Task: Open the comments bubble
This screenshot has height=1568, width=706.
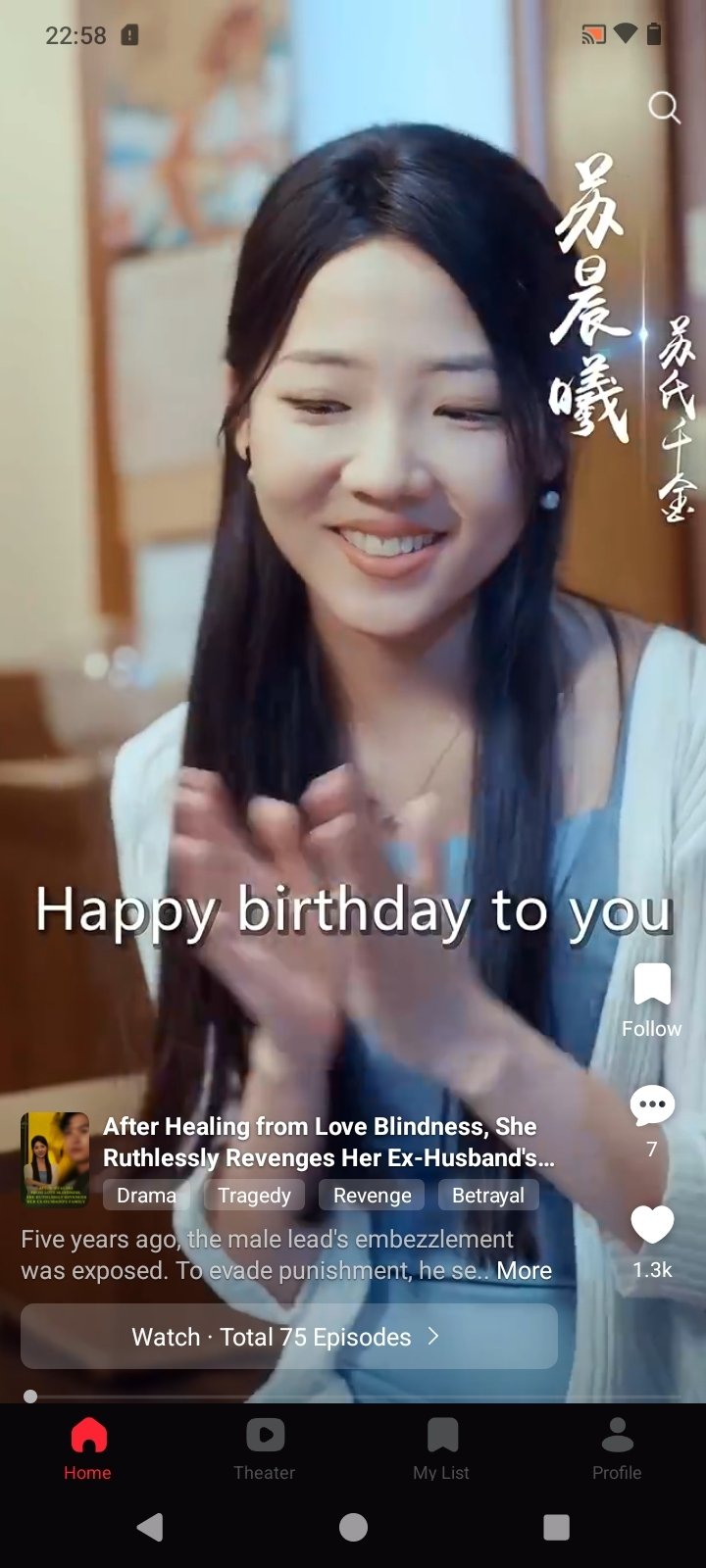Action: [652, 1105]
